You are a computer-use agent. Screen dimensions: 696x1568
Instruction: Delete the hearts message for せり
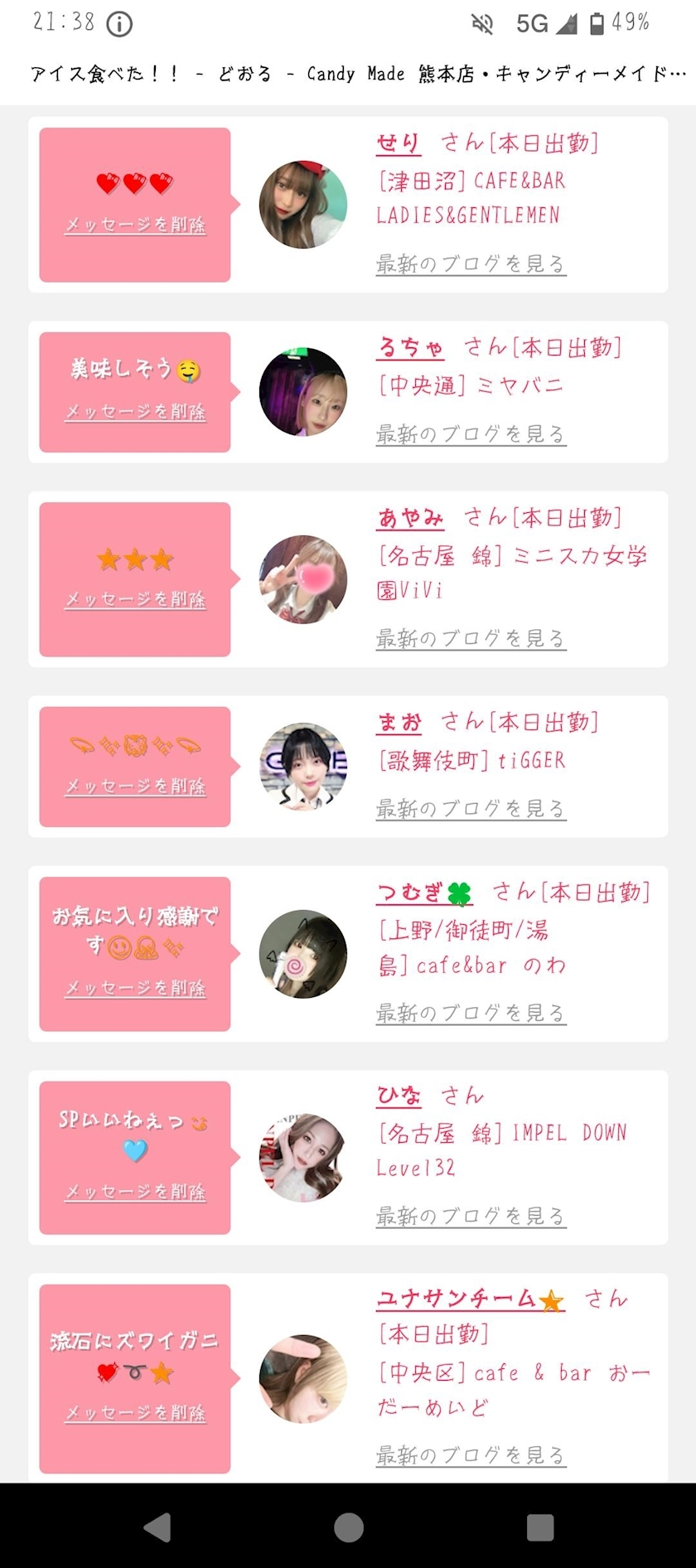[x=135, y=225]
